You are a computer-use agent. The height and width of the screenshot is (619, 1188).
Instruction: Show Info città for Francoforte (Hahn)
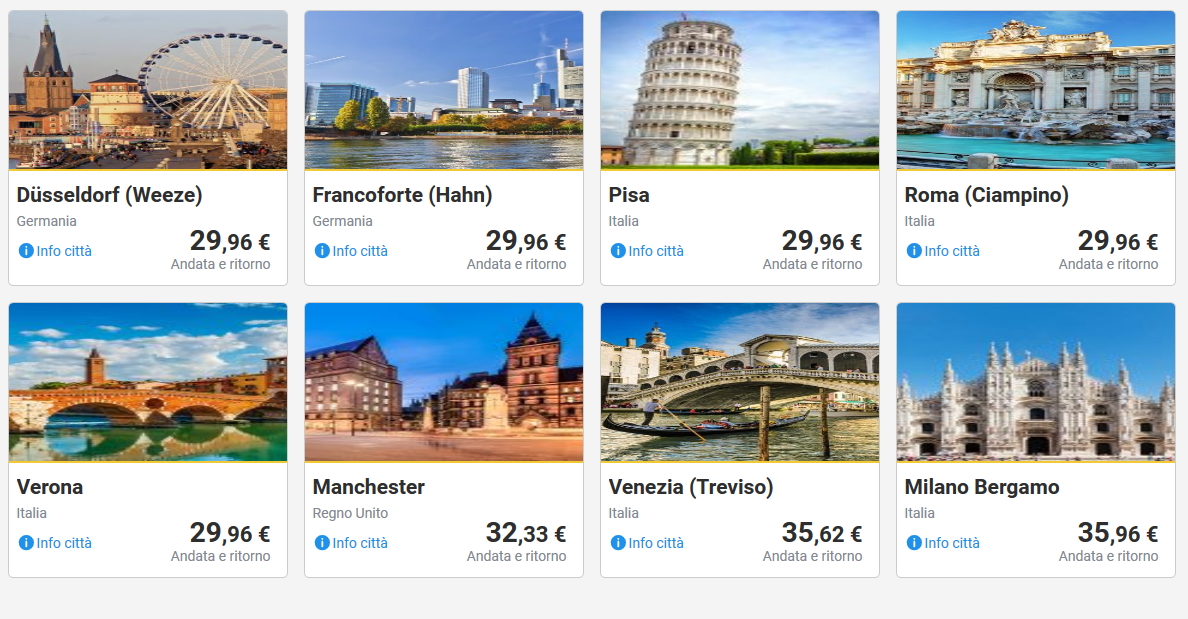352,251
